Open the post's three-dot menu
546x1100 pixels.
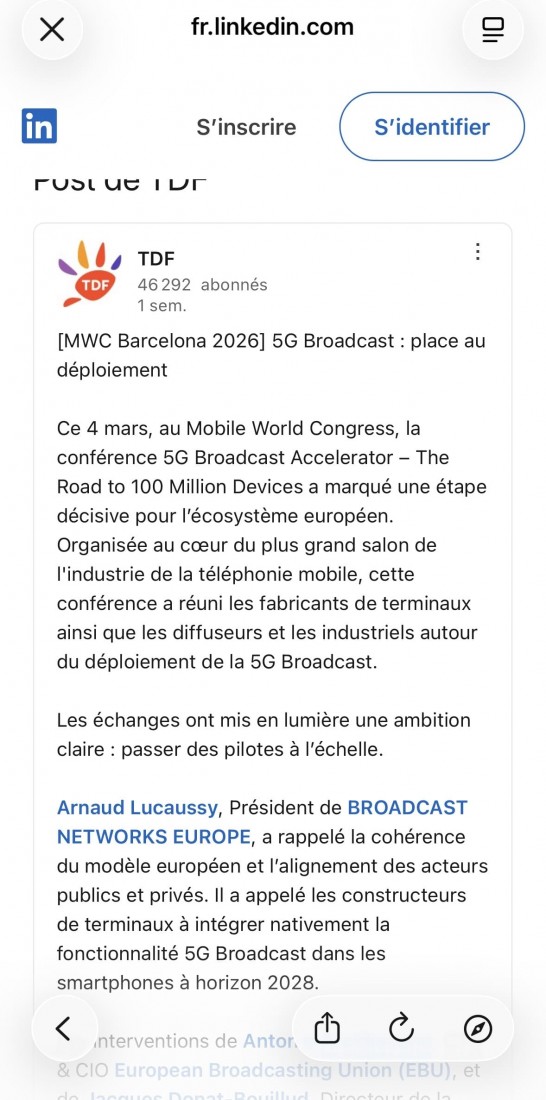pos(477,252)
